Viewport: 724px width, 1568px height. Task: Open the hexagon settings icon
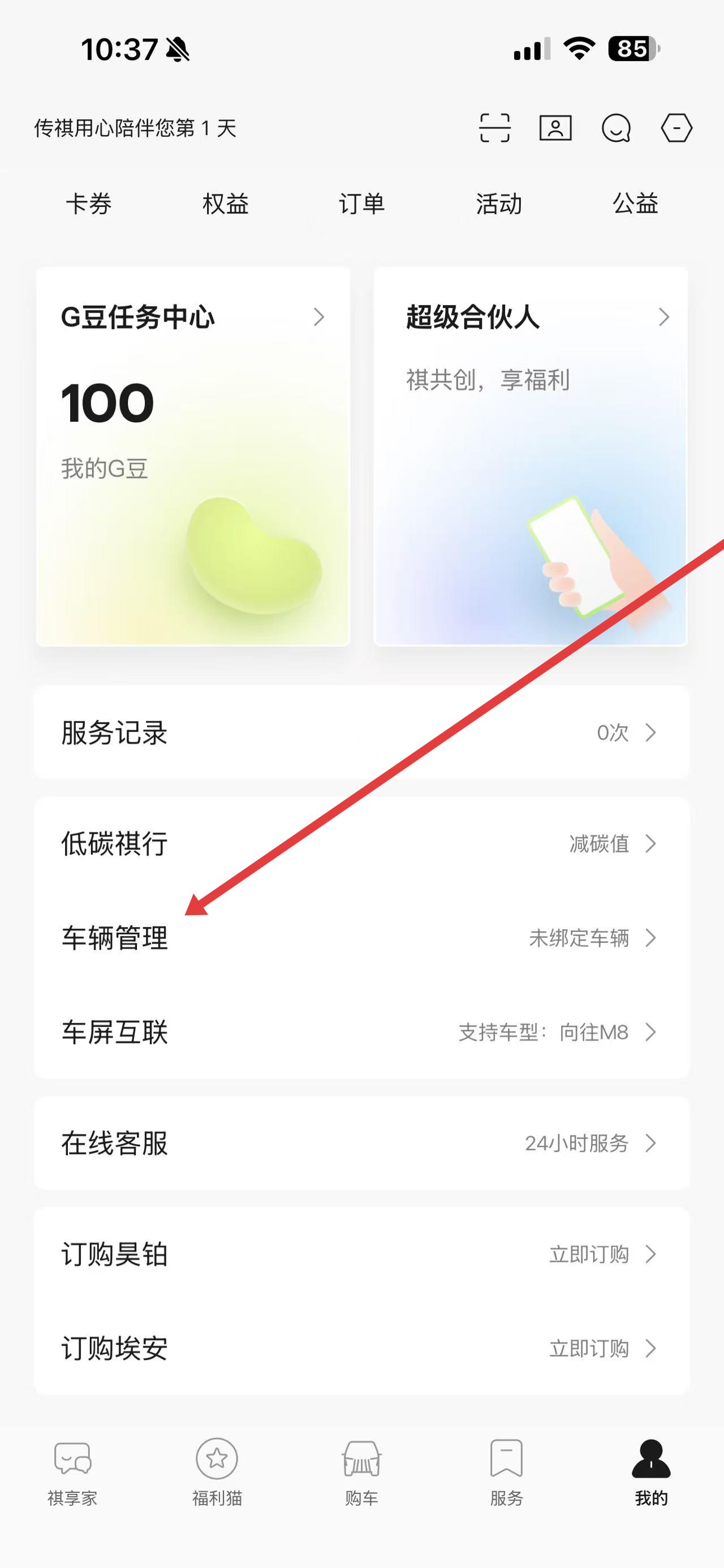tap(676, 128)
